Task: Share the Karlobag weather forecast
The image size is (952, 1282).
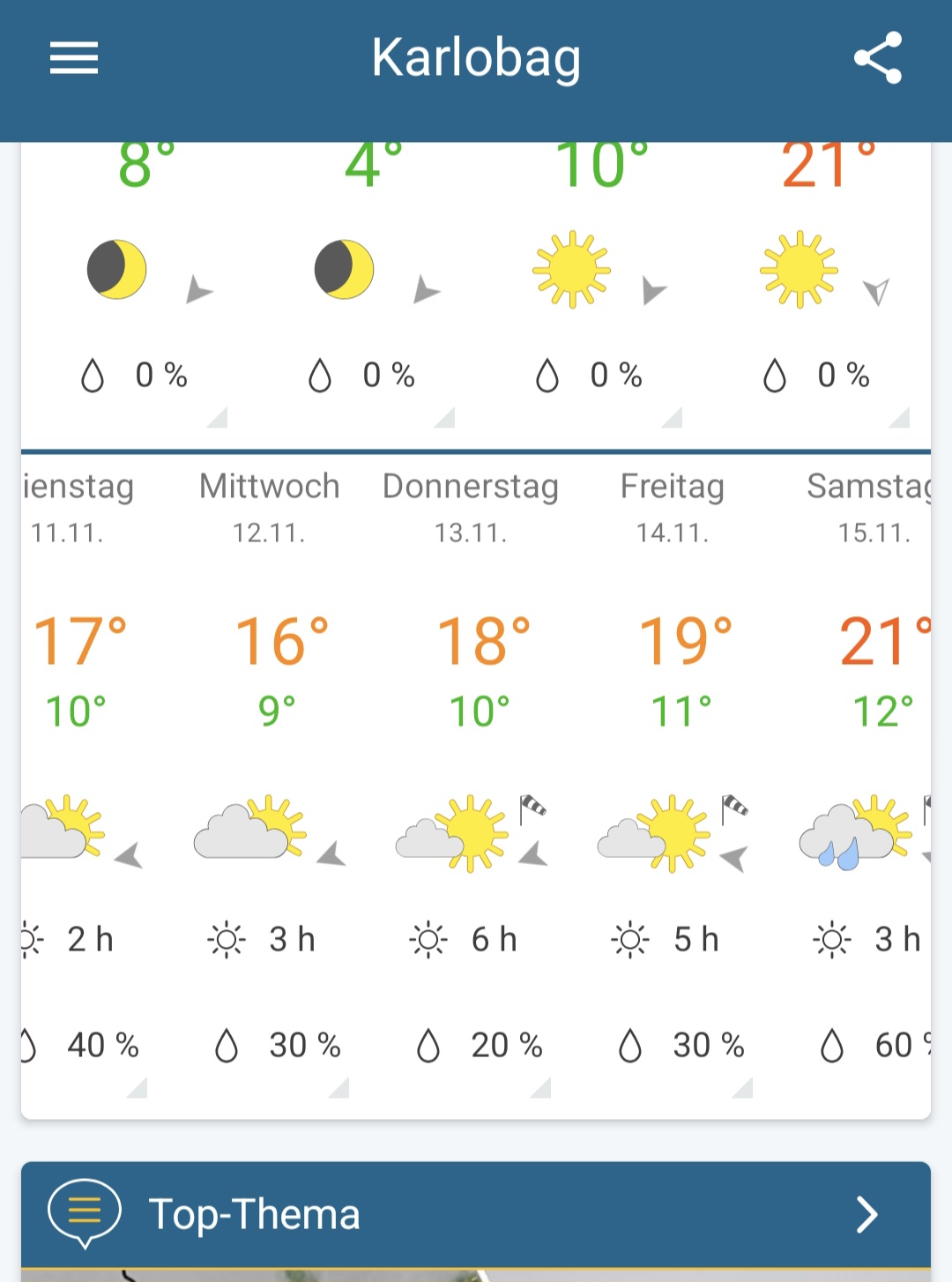Action: click(878, 58)
